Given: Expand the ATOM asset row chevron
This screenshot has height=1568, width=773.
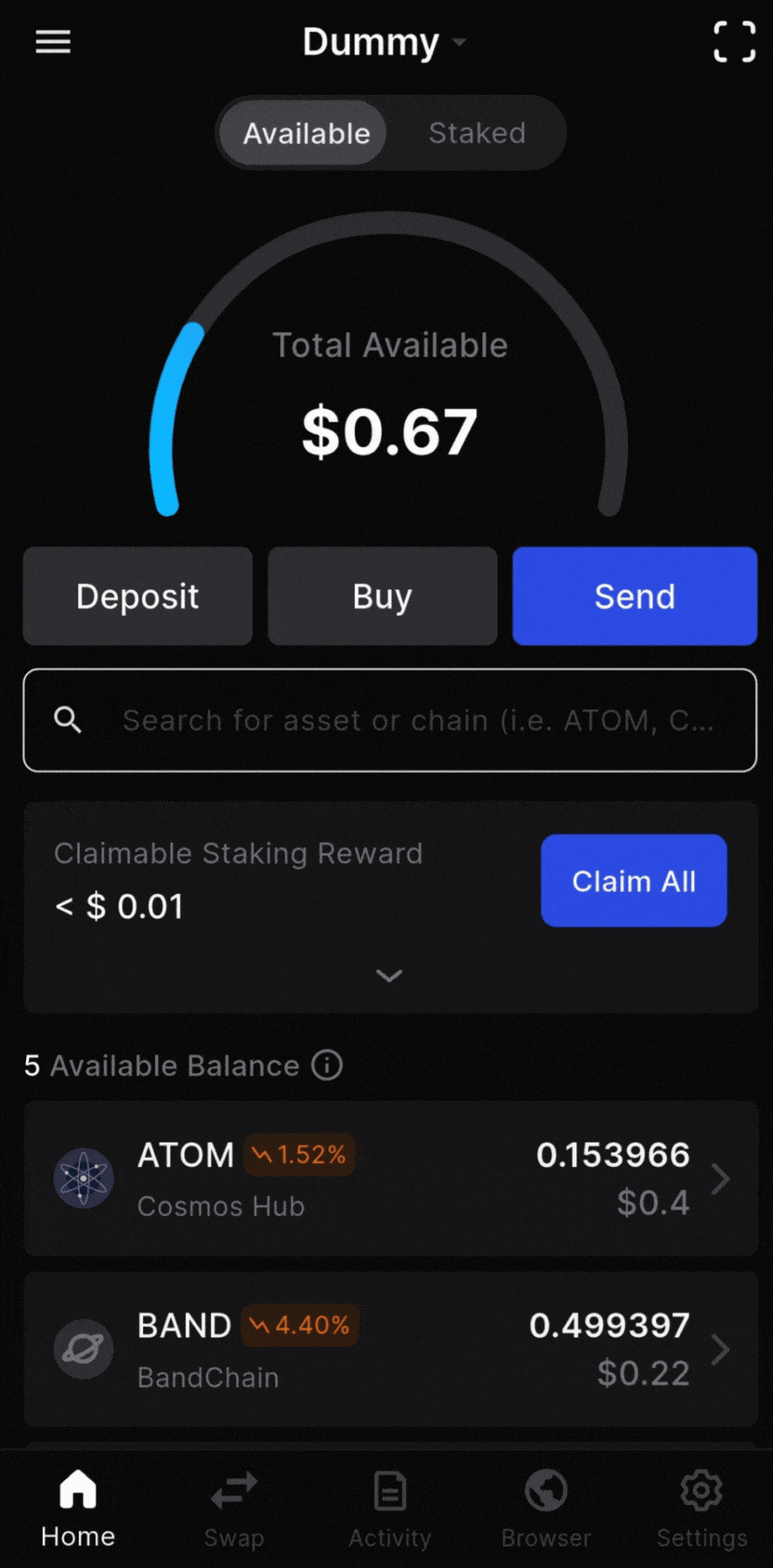Looking at the screenshot, I should click(x=721, y=1179).
